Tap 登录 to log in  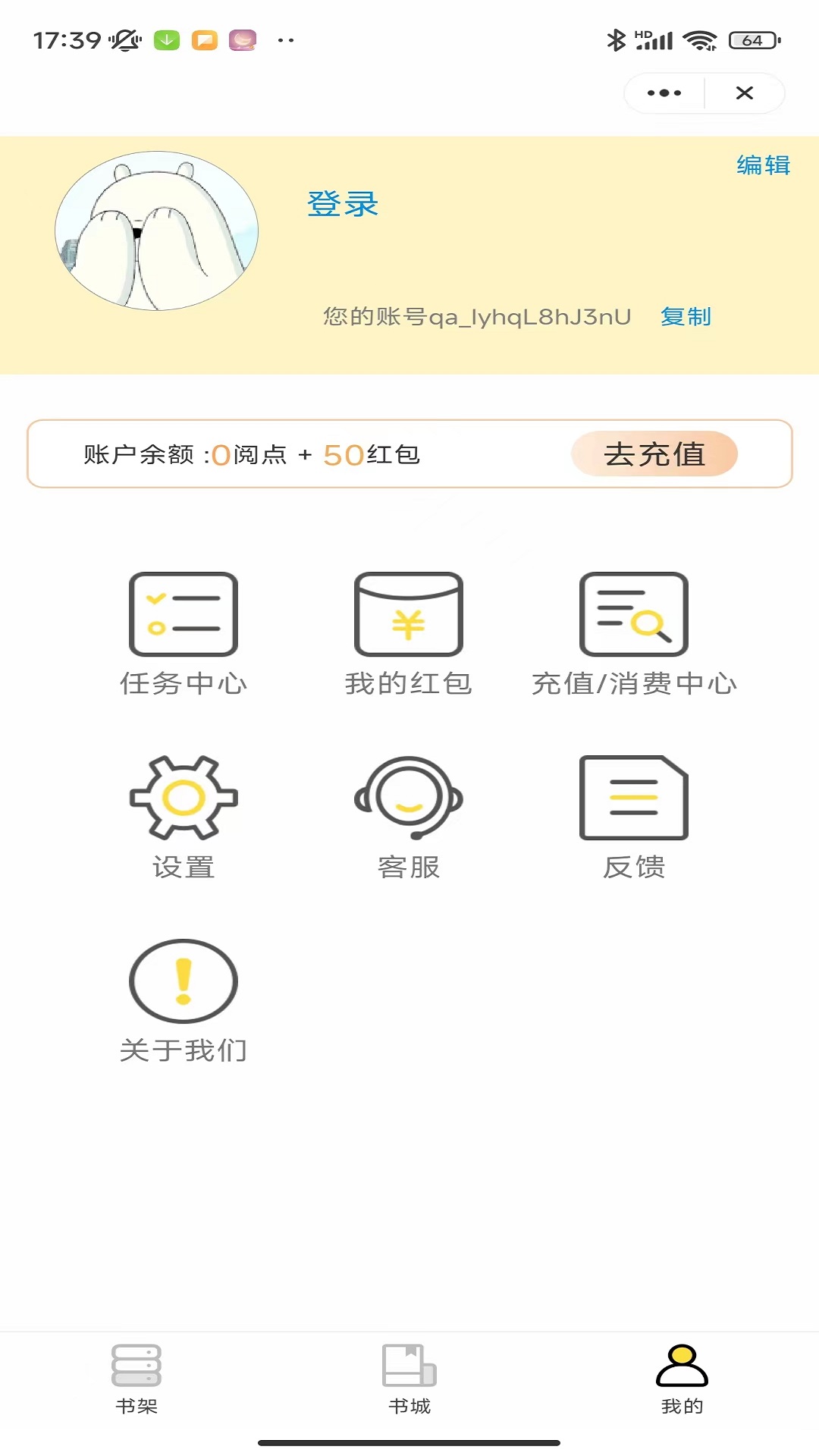[x=343, y=204]
